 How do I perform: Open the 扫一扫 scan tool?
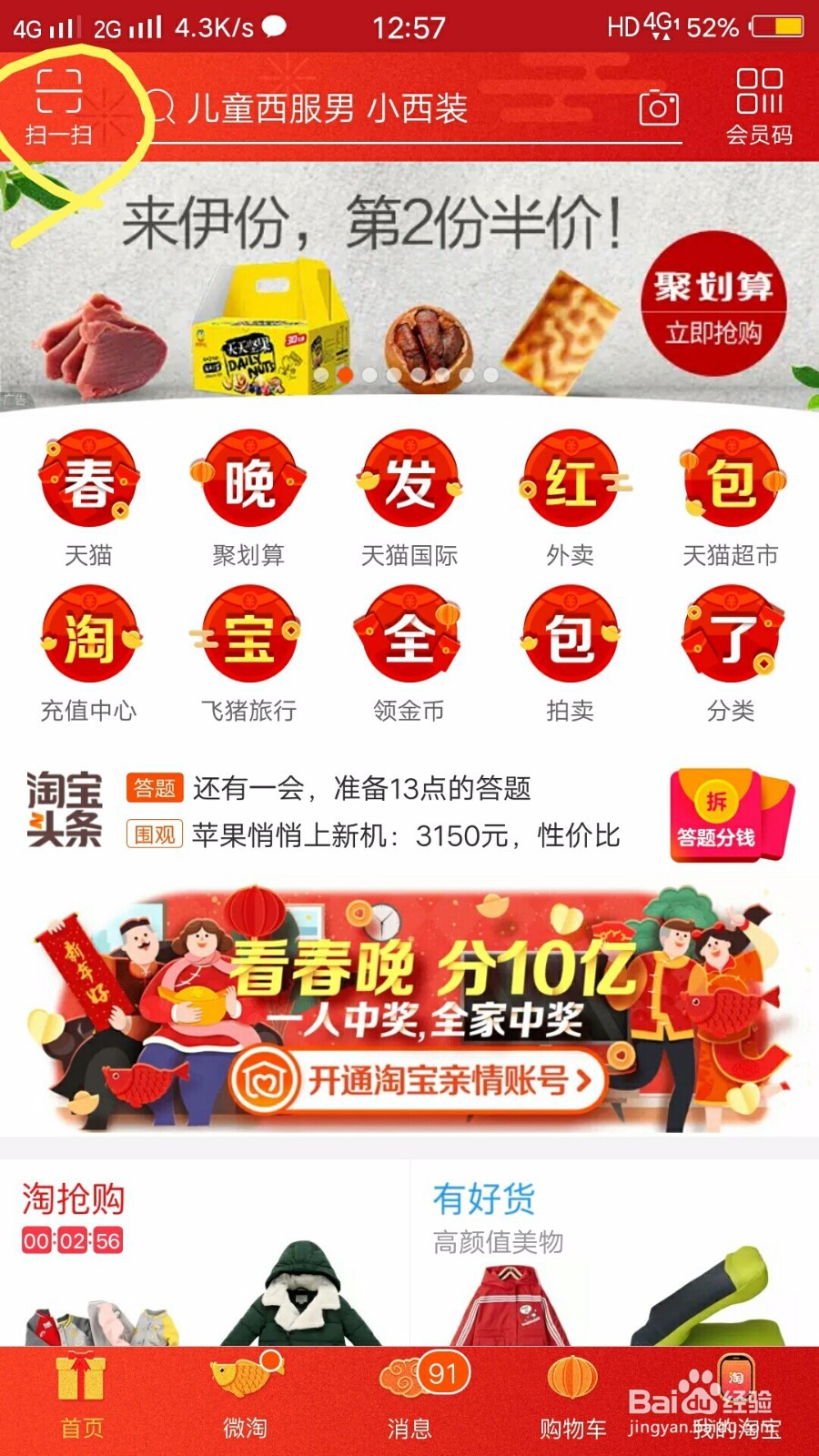tap(59, 100)
